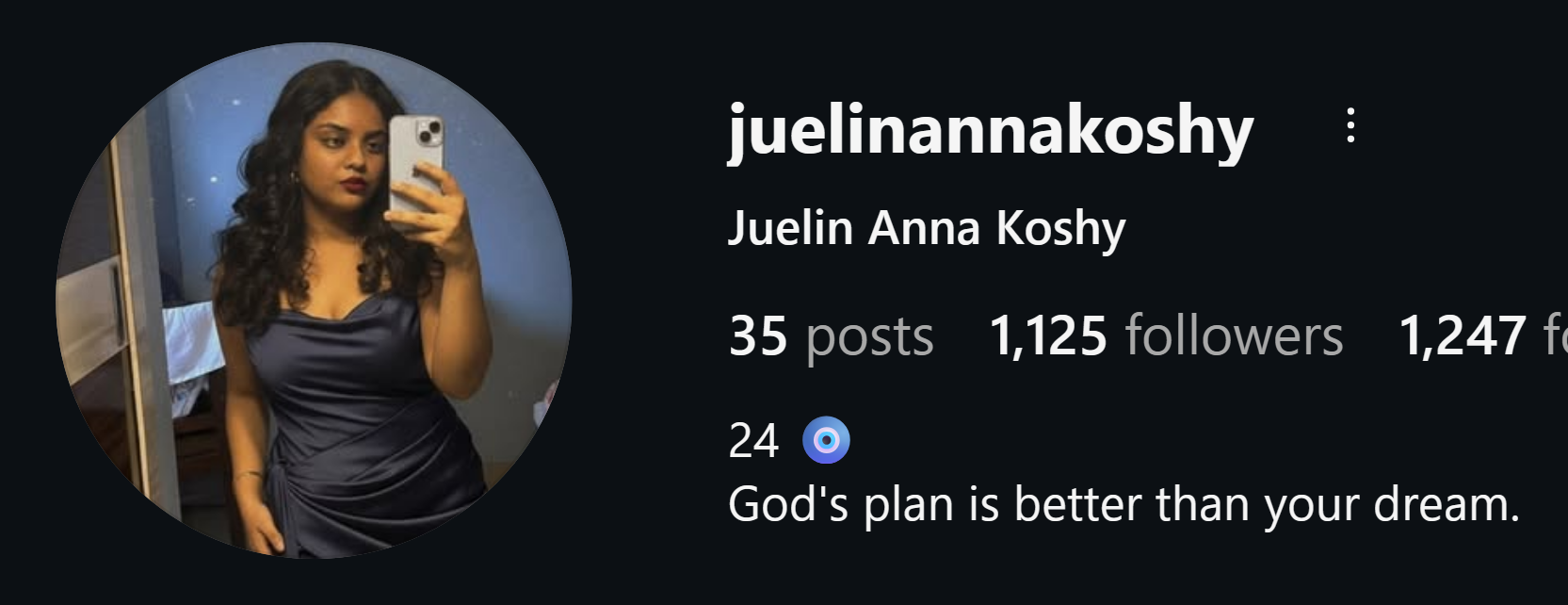This screenshot has width=1568, height=605.
Task: Open the 35 posts count
Action: tap(831, 335)
